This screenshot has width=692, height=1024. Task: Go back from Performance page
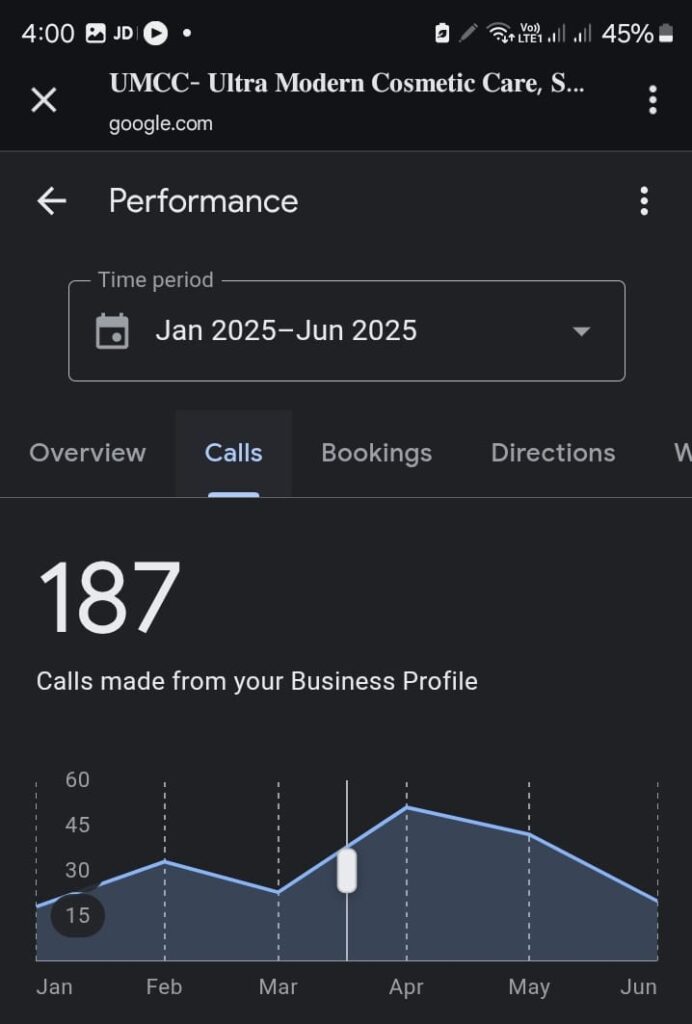(x=52, y=201)
